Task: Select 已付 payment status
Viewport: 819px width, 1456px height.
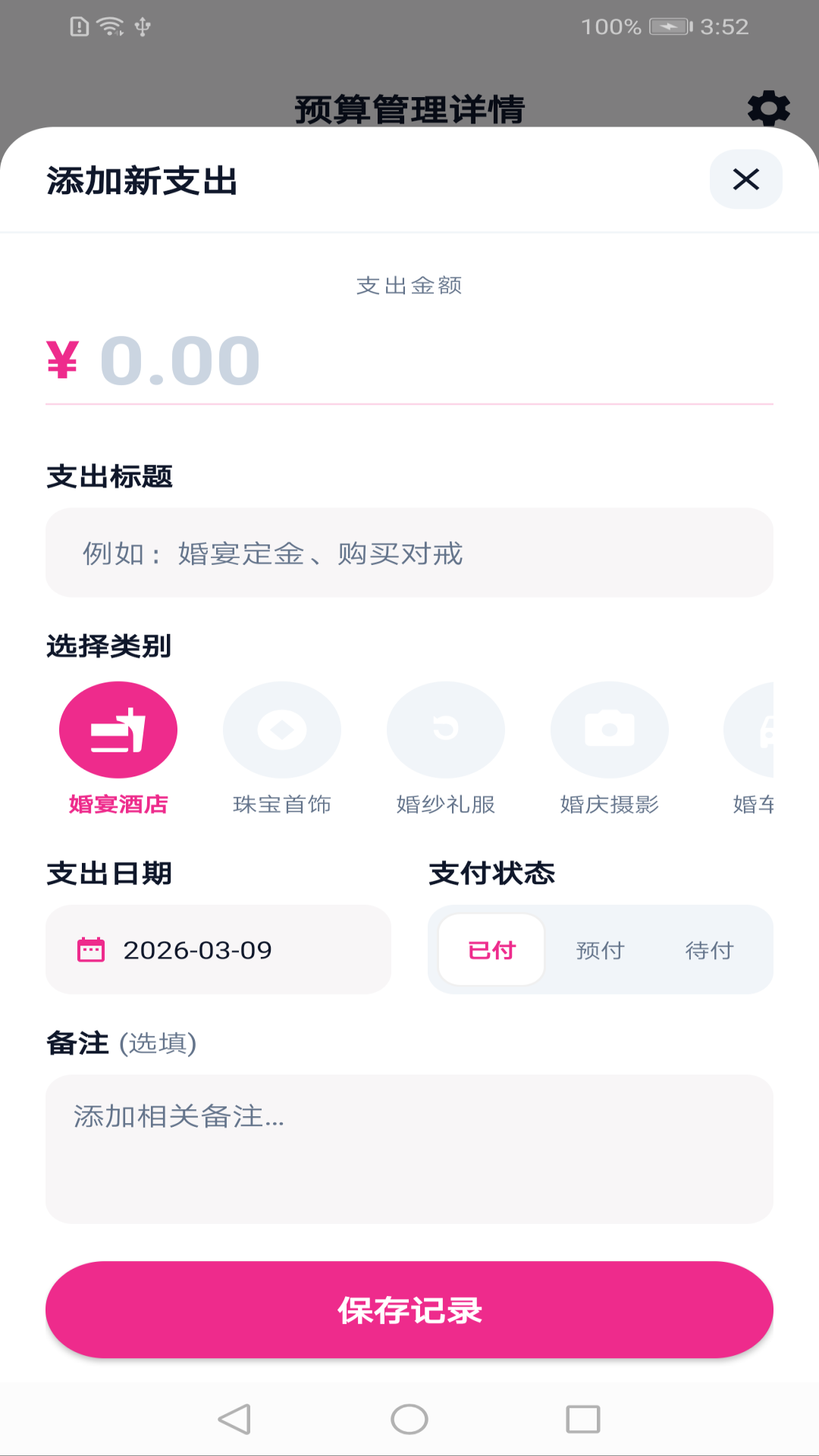Action: coord(490,949)
